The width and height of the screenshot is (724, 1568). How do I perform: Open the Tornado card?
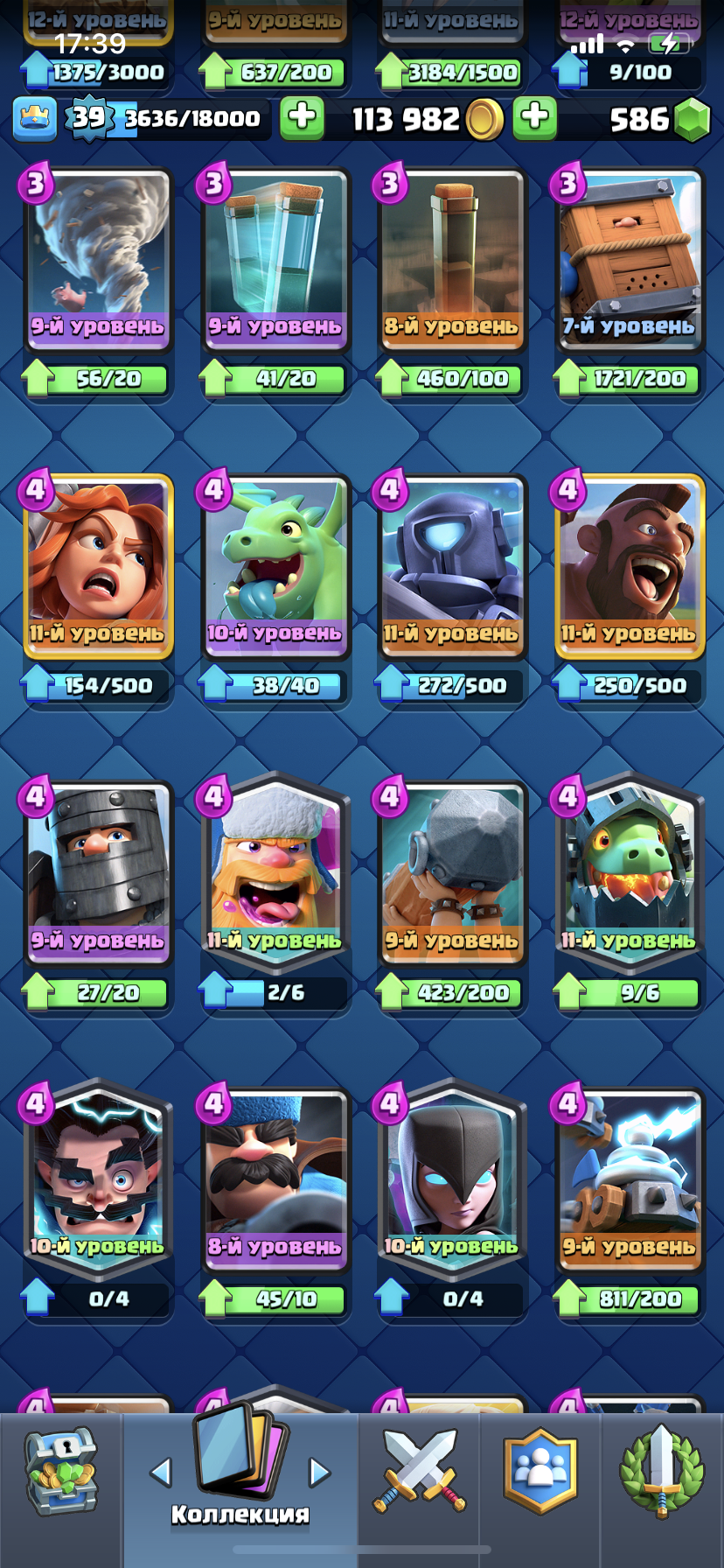coord(98,260)
